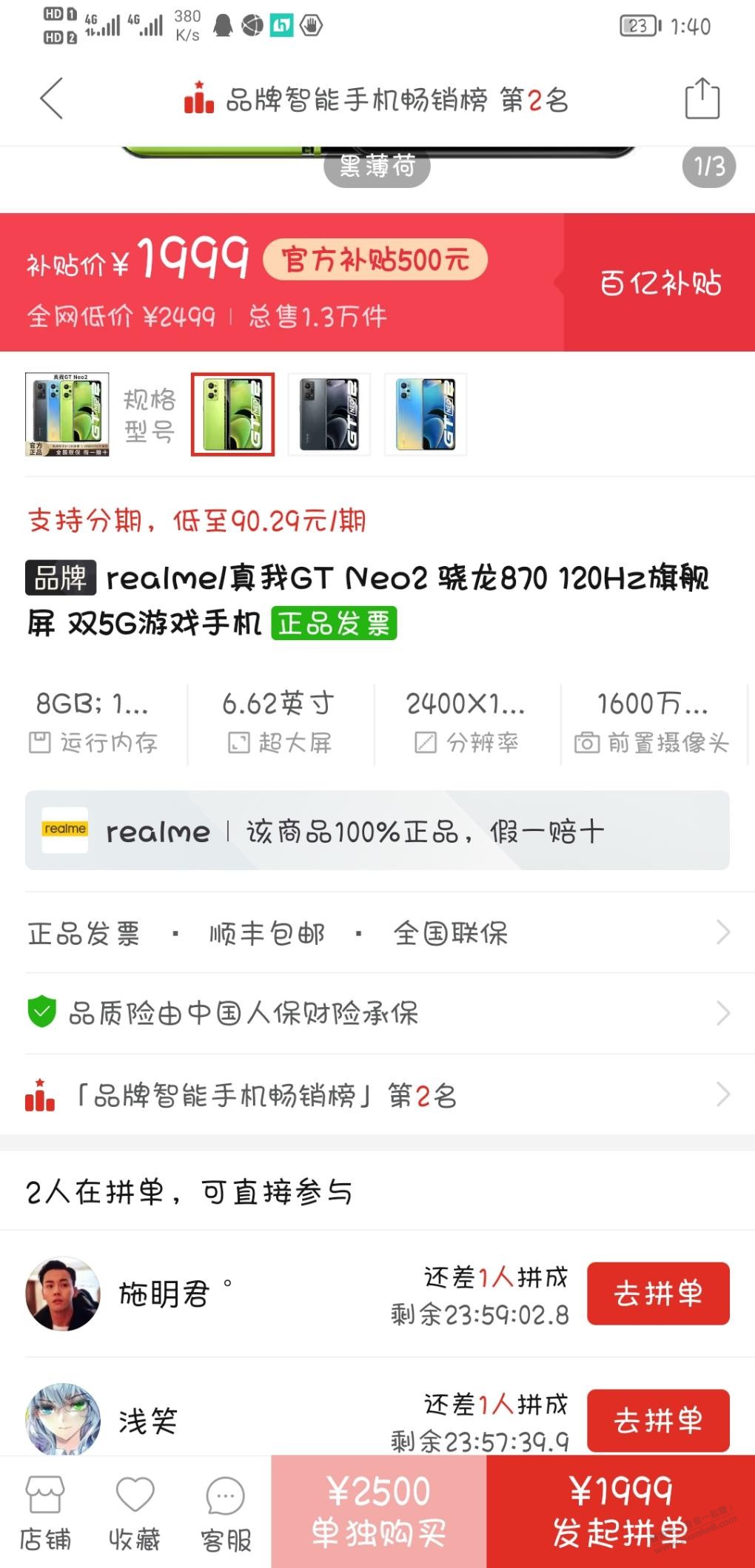Select the blue phone color variant
Screen dimensions: 755x1568
426,414
